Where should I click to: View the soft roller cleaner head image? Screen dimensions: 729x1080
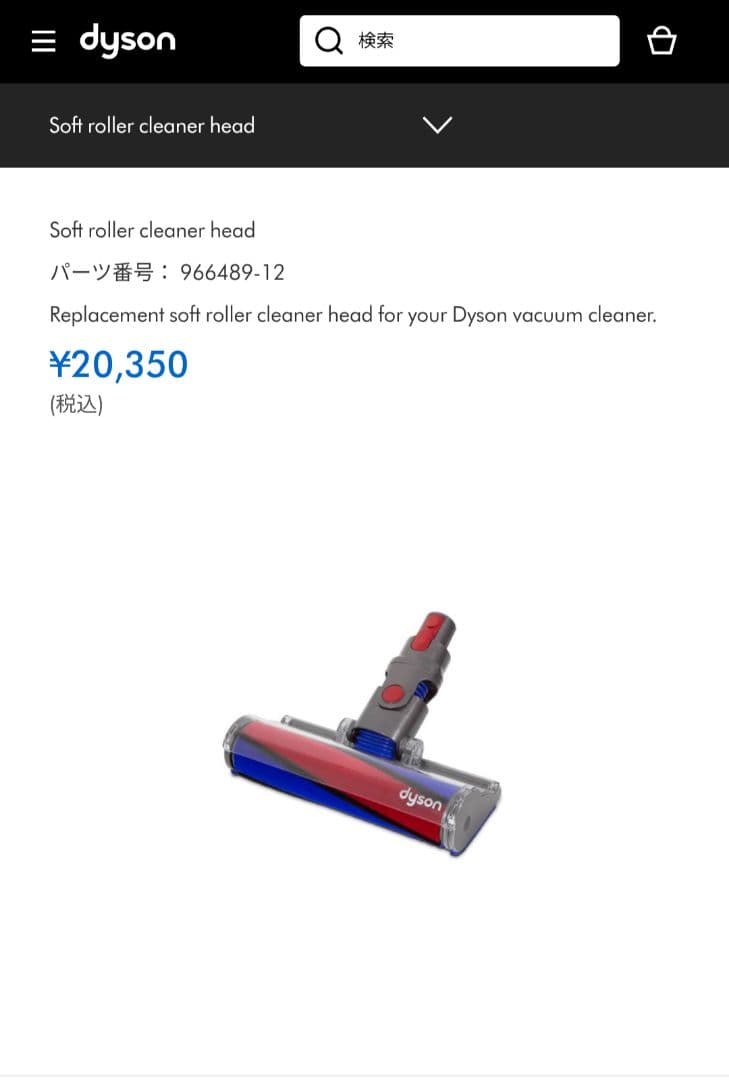point(364,730)
